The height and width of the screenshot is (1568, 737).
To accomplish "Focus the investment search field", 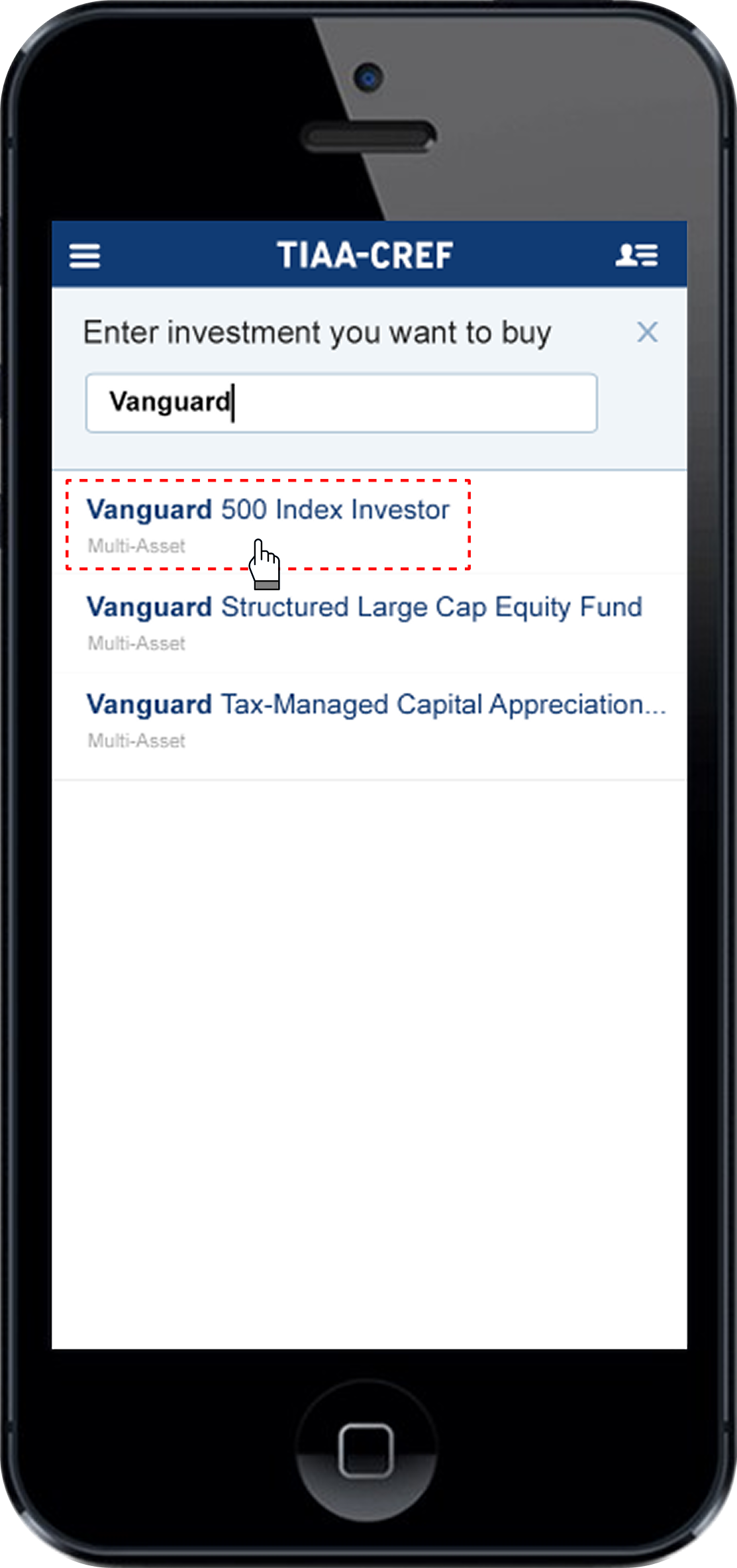I will tap(341, 403).
